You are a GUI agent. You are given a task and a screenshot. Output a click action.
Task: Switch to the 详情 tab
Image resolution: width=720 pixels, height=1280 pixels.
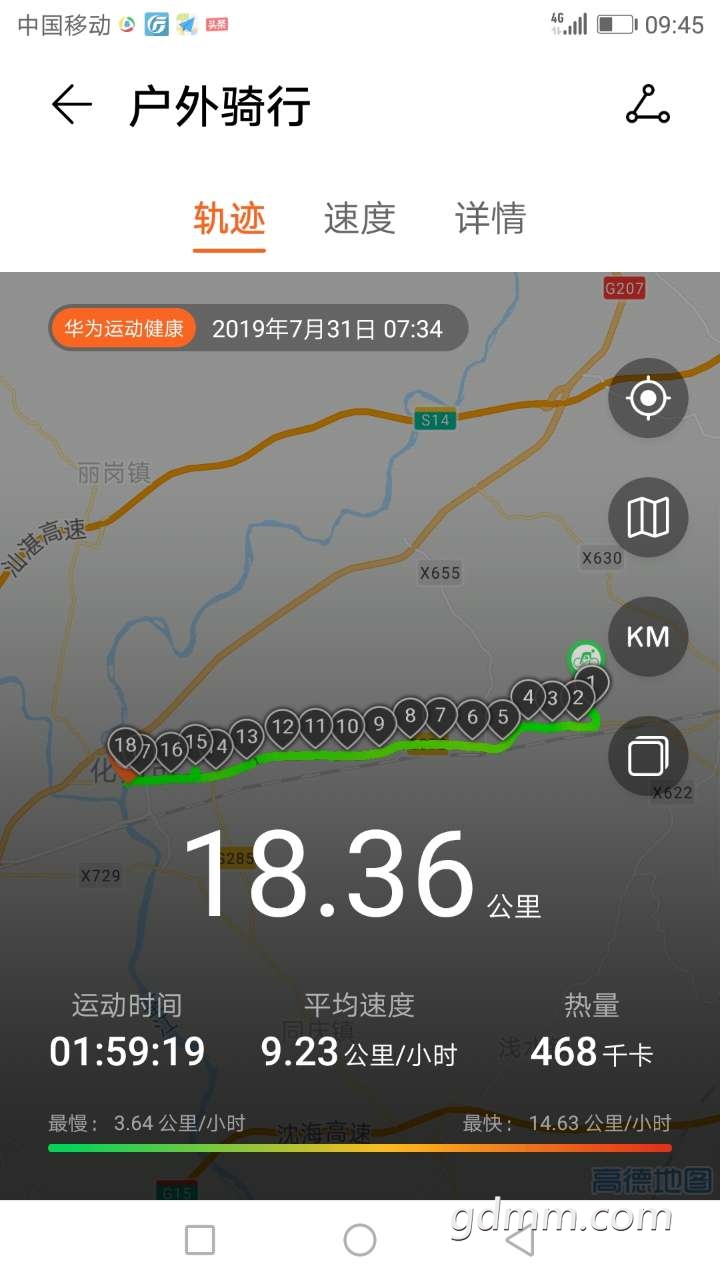490,219
